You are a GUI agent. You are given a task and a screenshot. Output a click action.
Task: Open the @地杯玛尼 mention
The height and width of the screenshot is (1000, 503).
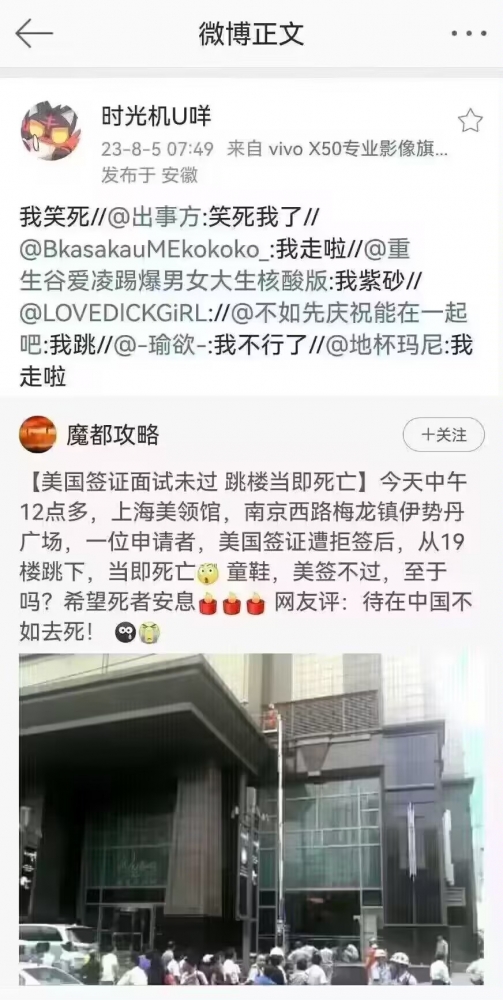[380, 346]
